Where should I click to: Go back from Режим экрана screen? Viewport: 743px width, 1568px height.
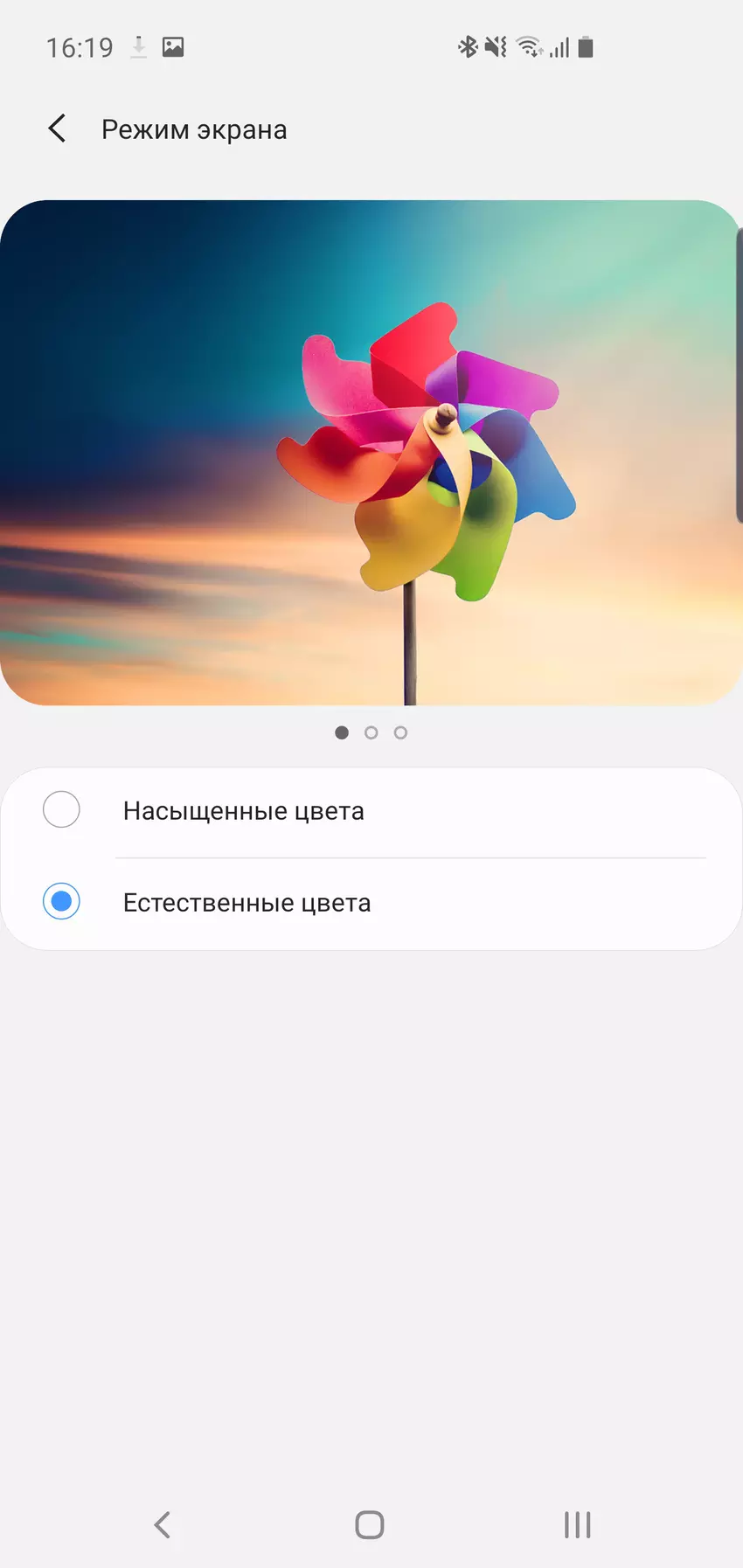(x=58, y=129)
